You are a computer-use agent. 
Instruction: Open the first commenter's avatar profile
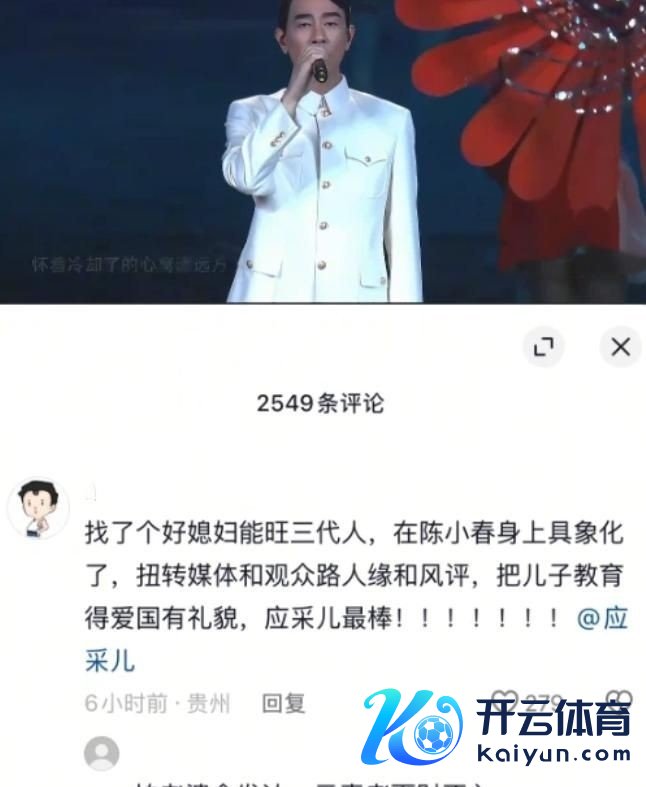pos(38,508)
